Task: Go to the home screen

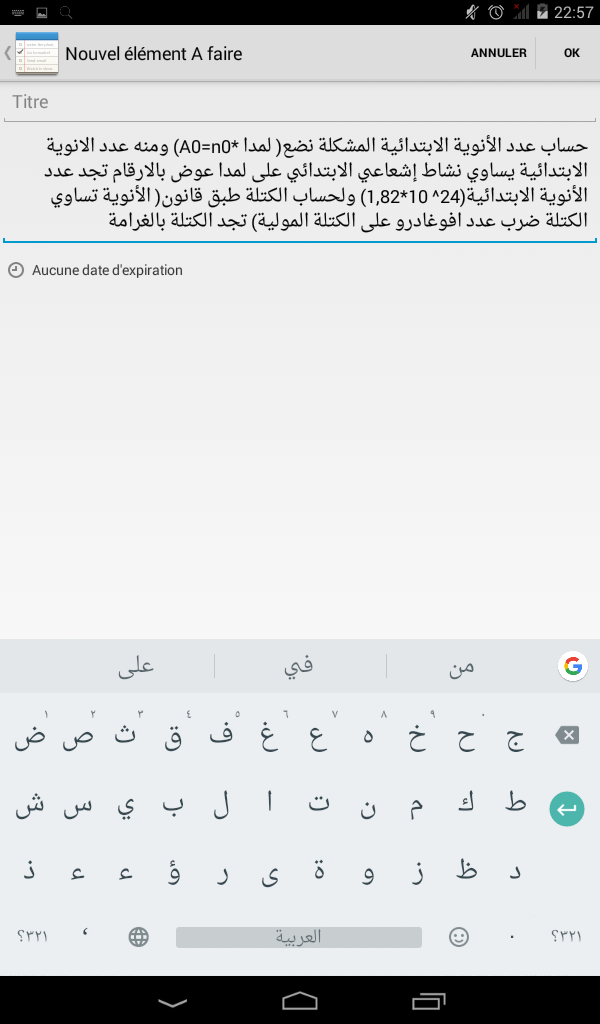Action: pyautogui.click(x=300, y=1002)
